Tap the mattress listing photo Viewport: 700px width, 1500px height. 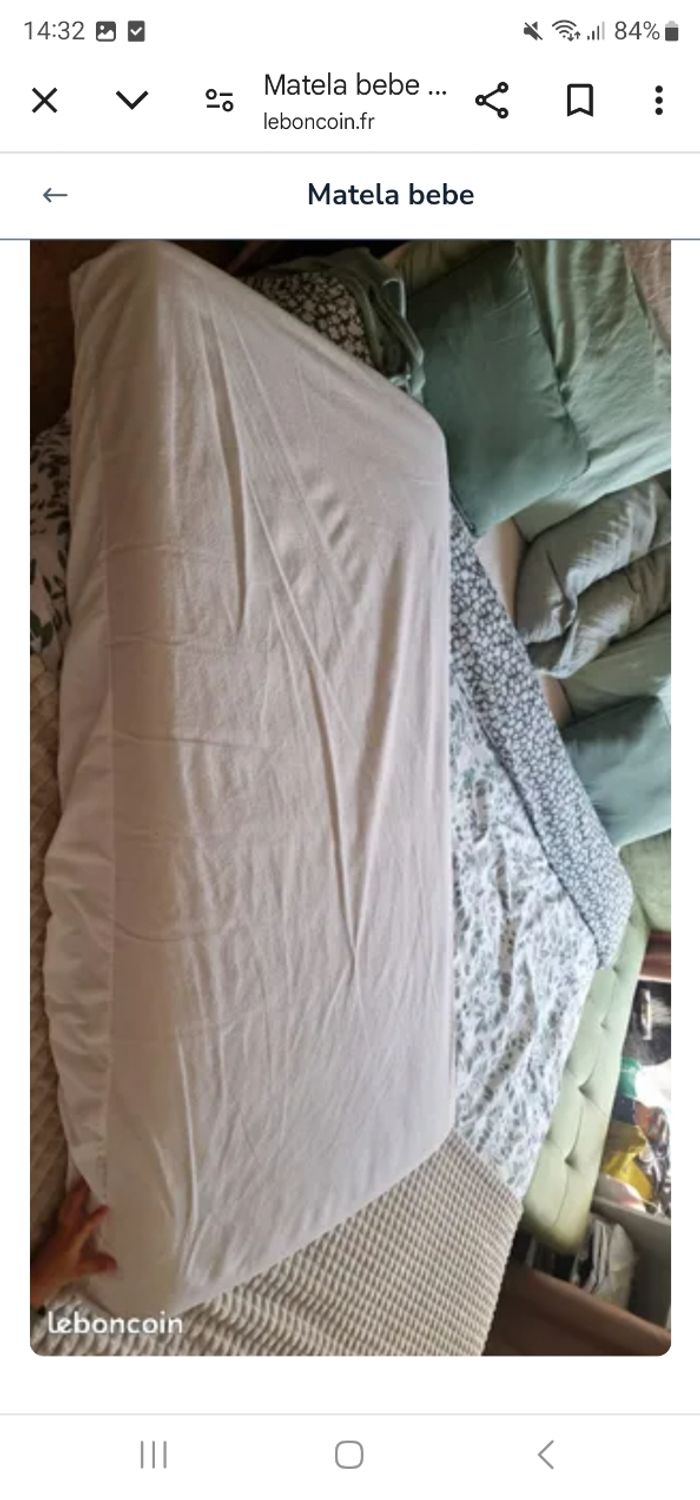click(x=350, y=797)
